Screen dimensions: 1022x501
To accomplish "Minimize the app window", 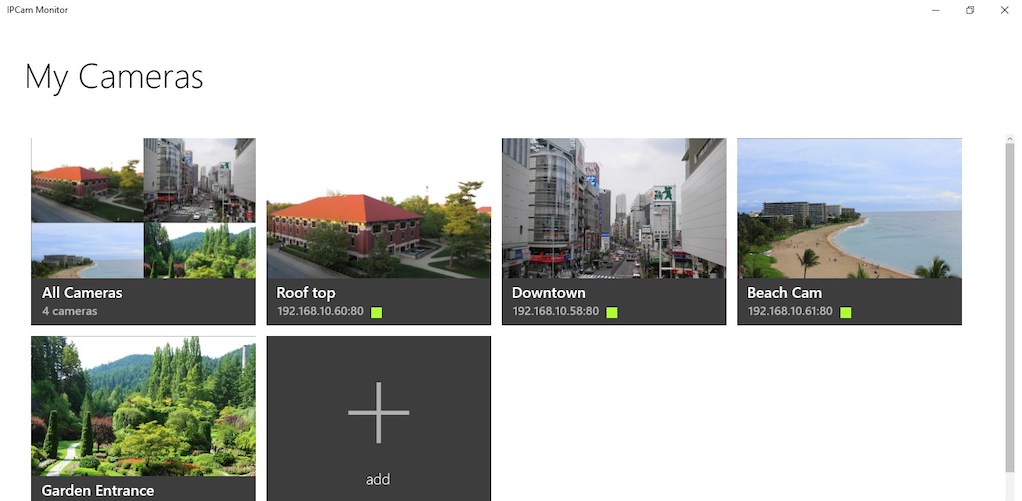I will [935, 10].
